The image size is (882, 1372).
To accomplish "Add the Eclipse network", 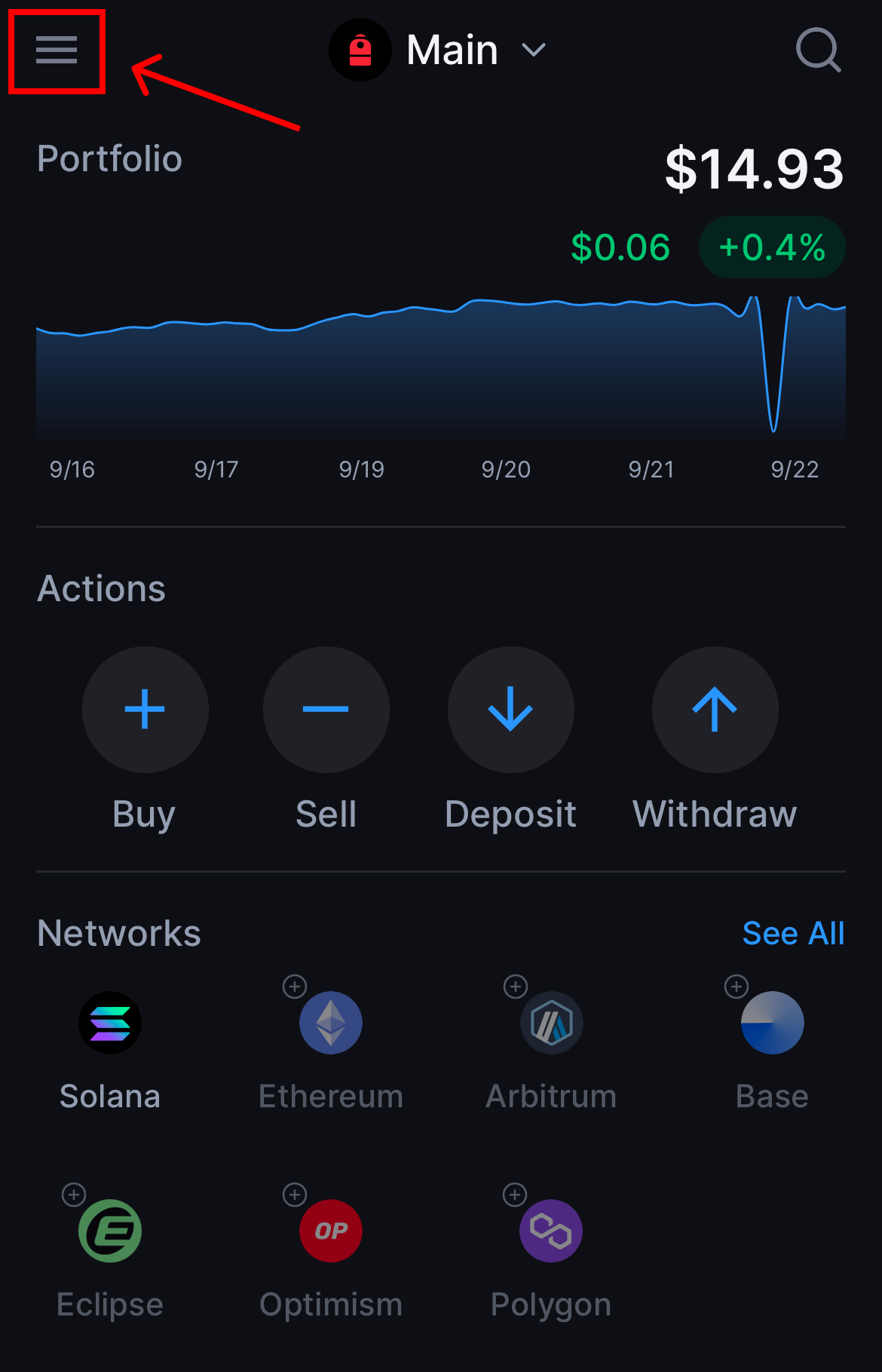I will 74,1195.
